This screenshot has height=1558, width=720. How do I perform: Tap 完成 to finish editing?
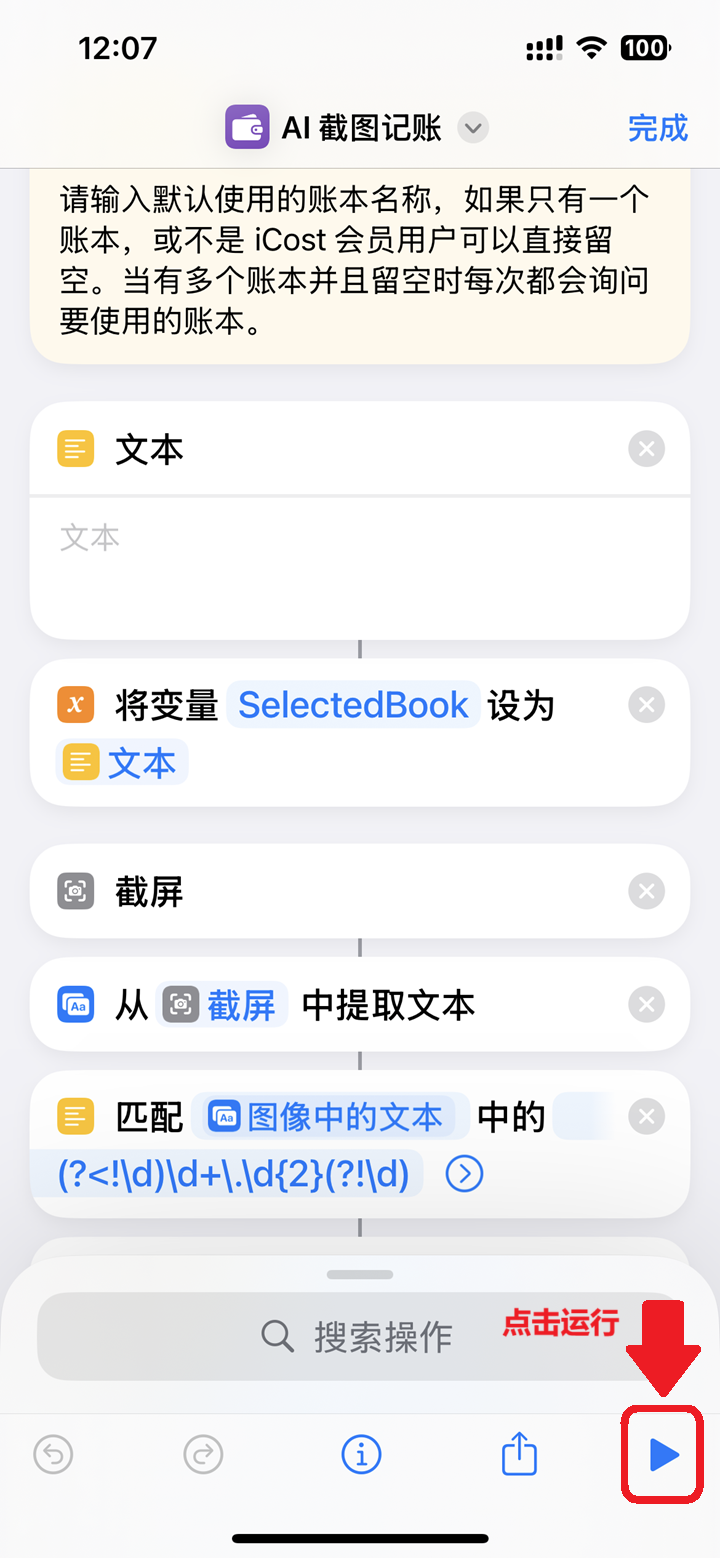pos(657,128)
